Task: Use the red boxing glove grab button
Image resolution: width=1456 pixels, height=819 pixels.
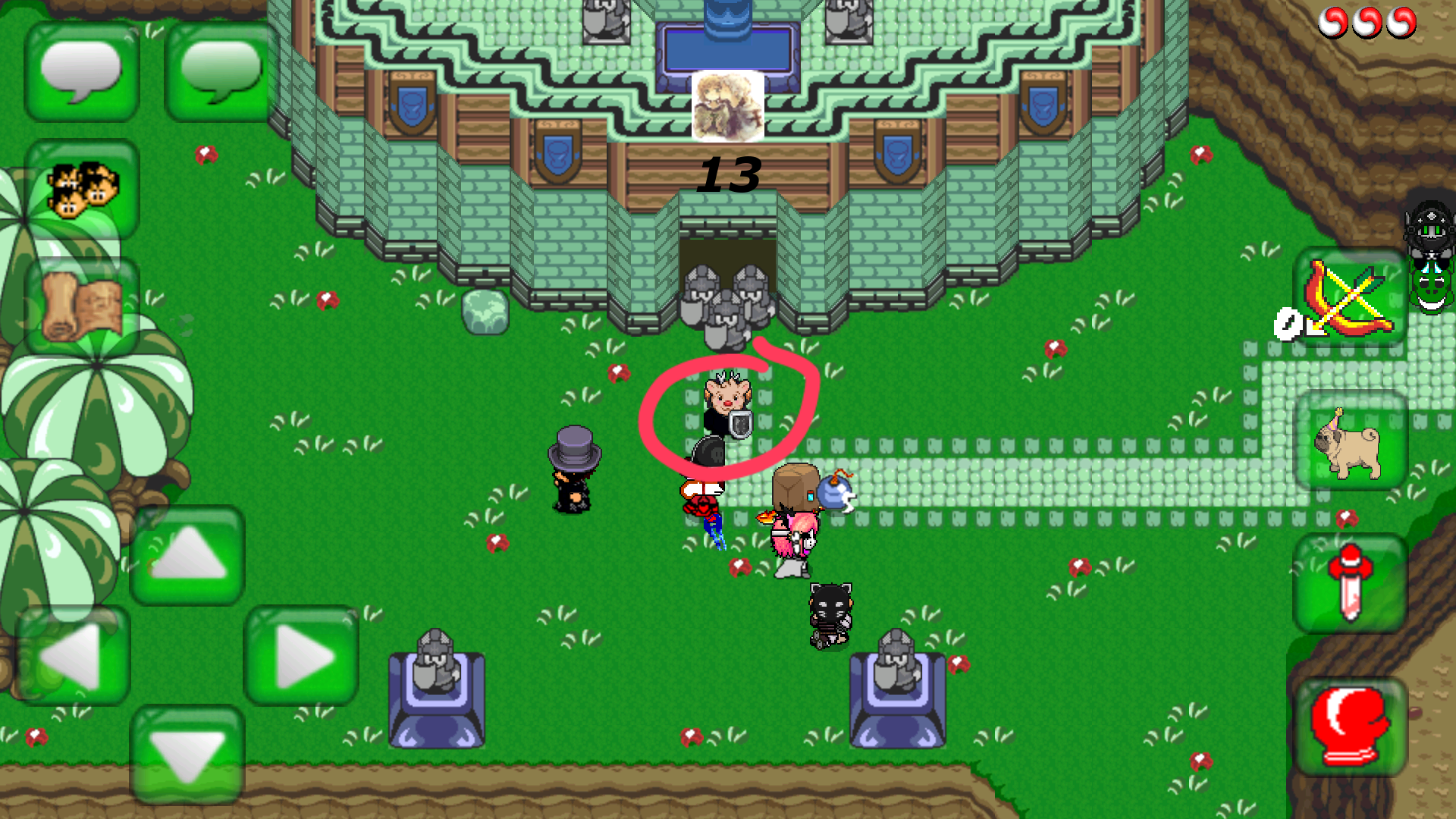Action: [1350, 726]
